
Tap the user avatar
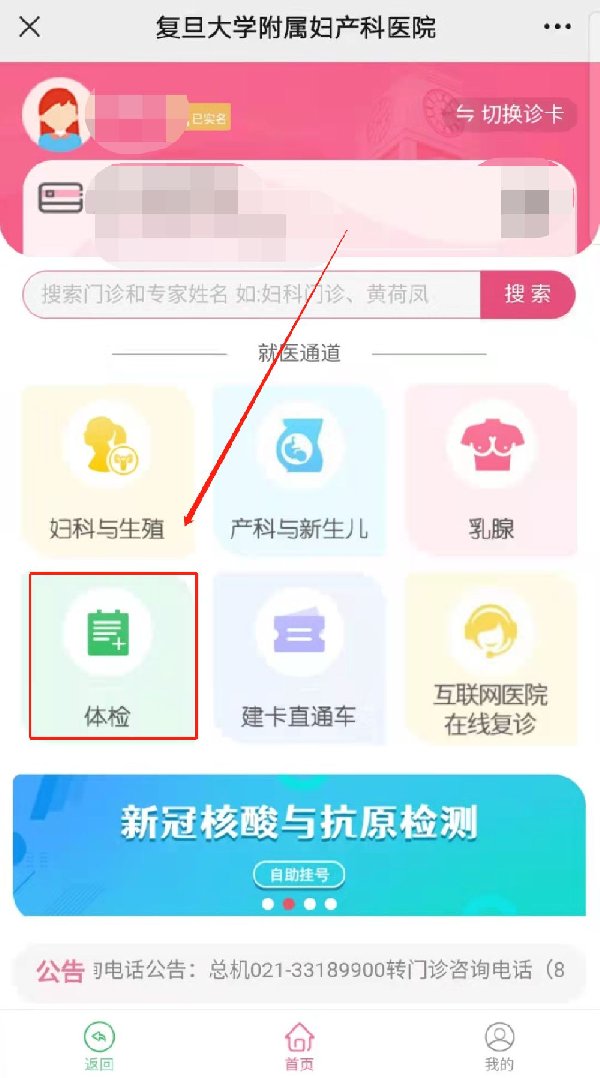(x=53, y=114)
